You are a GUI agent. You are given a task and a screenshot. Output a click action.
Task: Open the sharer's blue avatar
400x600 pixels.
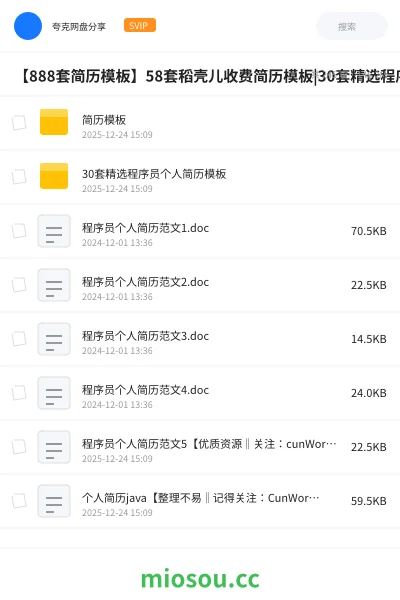(x=28, y=26)
